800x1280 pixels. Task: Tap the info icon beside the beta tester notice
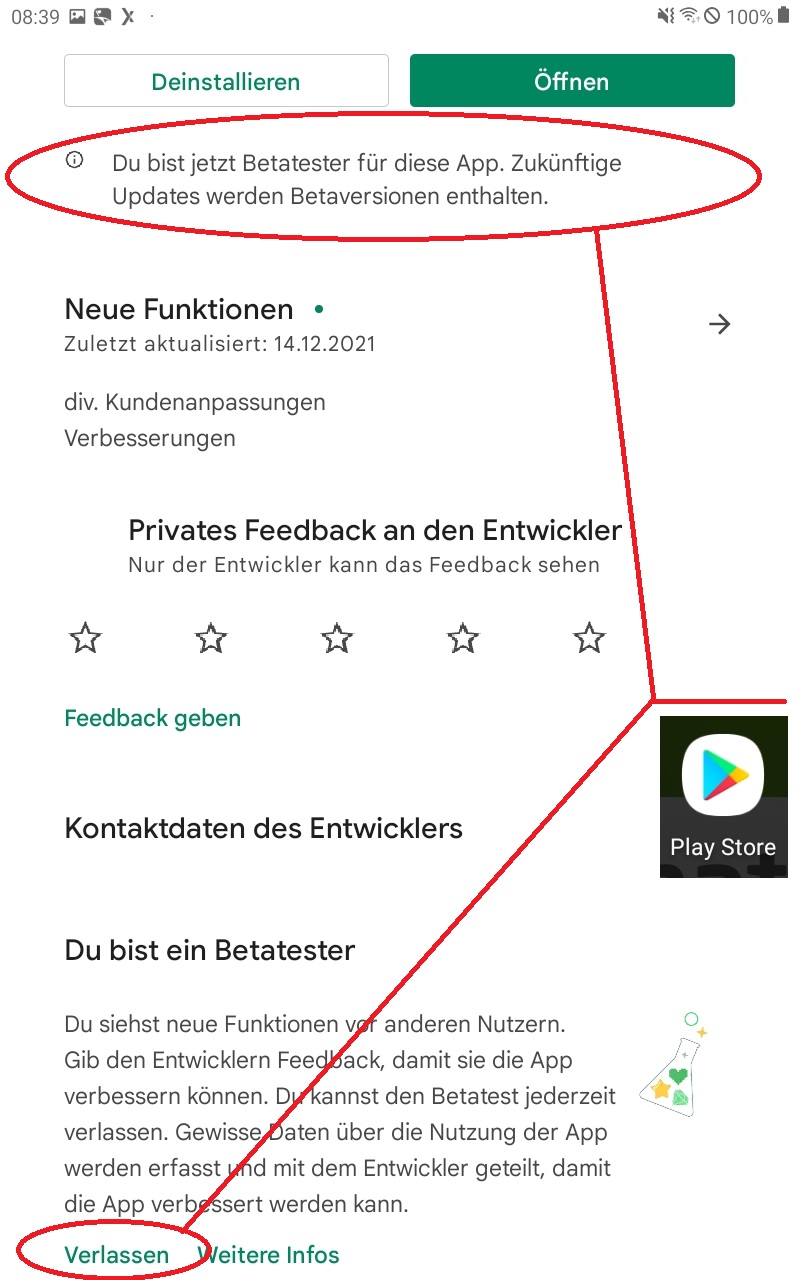[74, 159]
